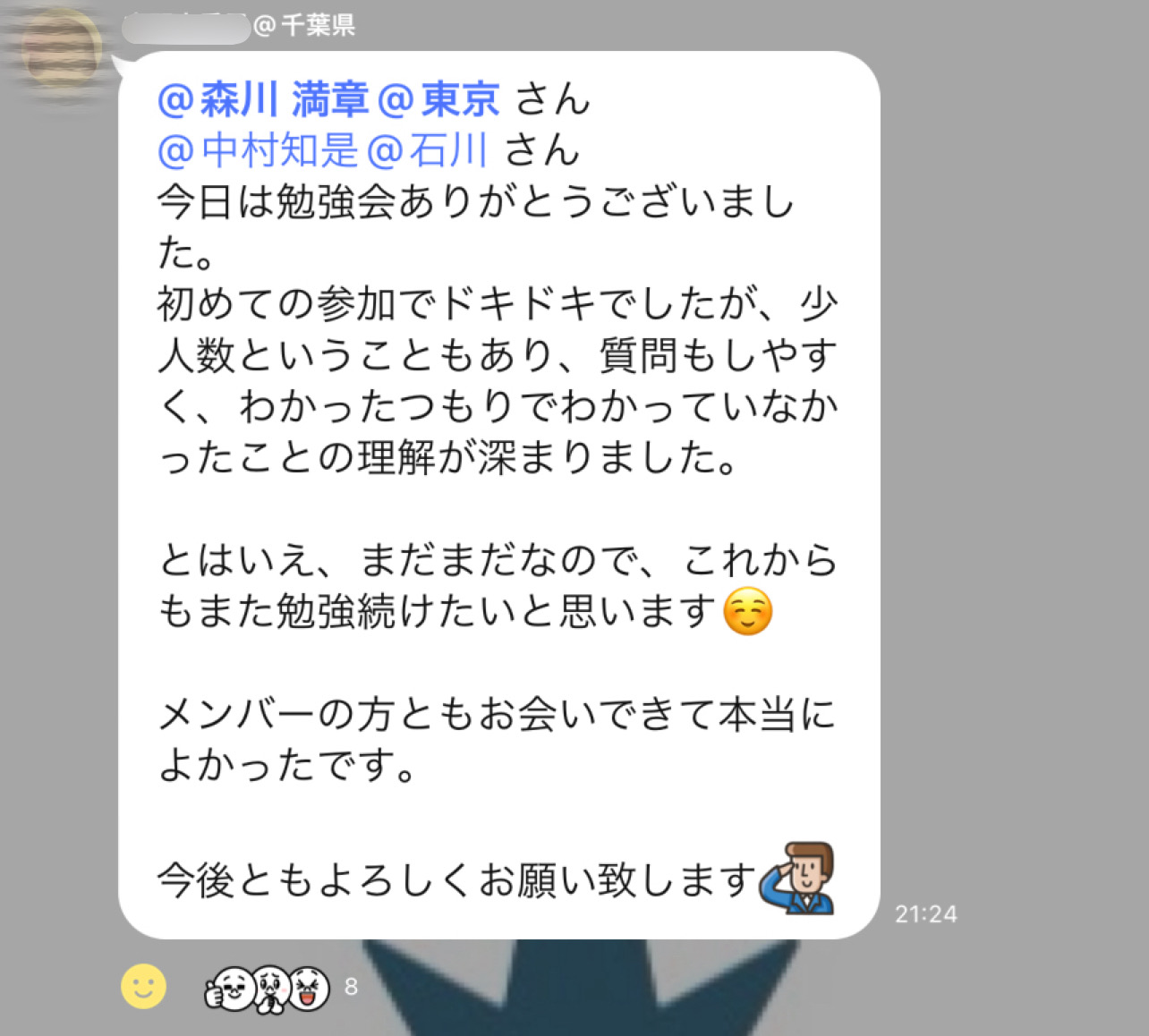Screen dimensions: 1149x1036
Task: Open the sender's profile picture
Action: (61, 54)
